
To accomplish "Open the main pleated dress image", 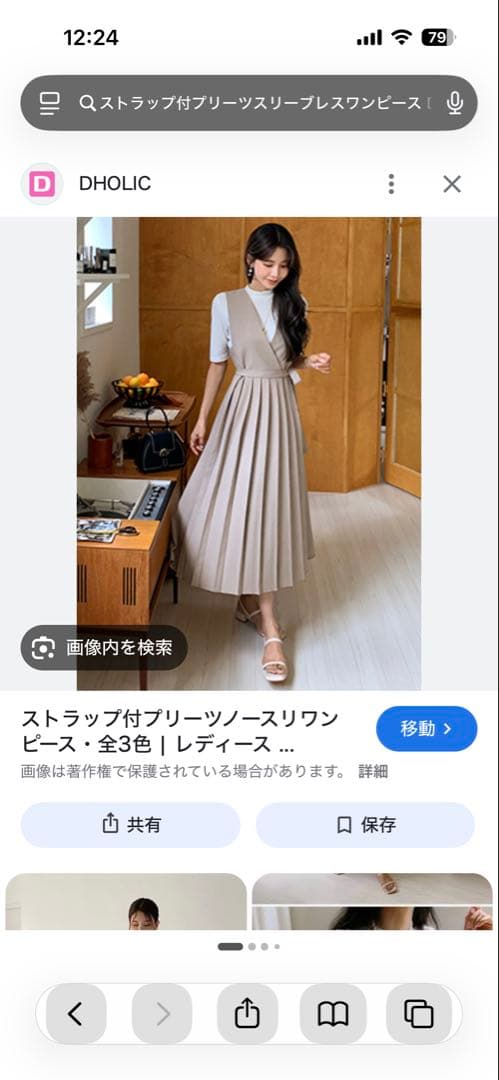I will (249, 454).
